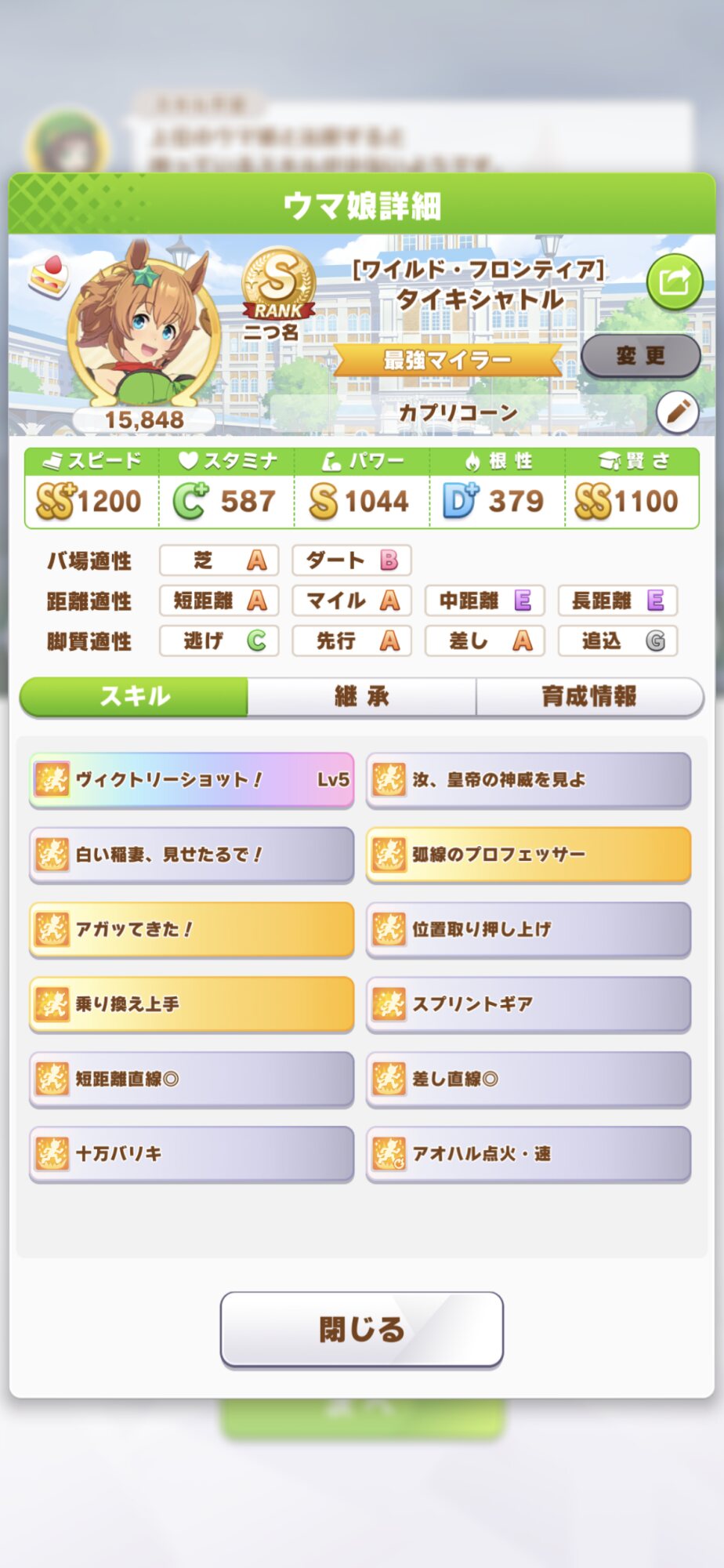Close the dialog with 閉じる
The width and height of the screenshot is (724, 1568).
pyautogui.click(x=361, y=1329)
